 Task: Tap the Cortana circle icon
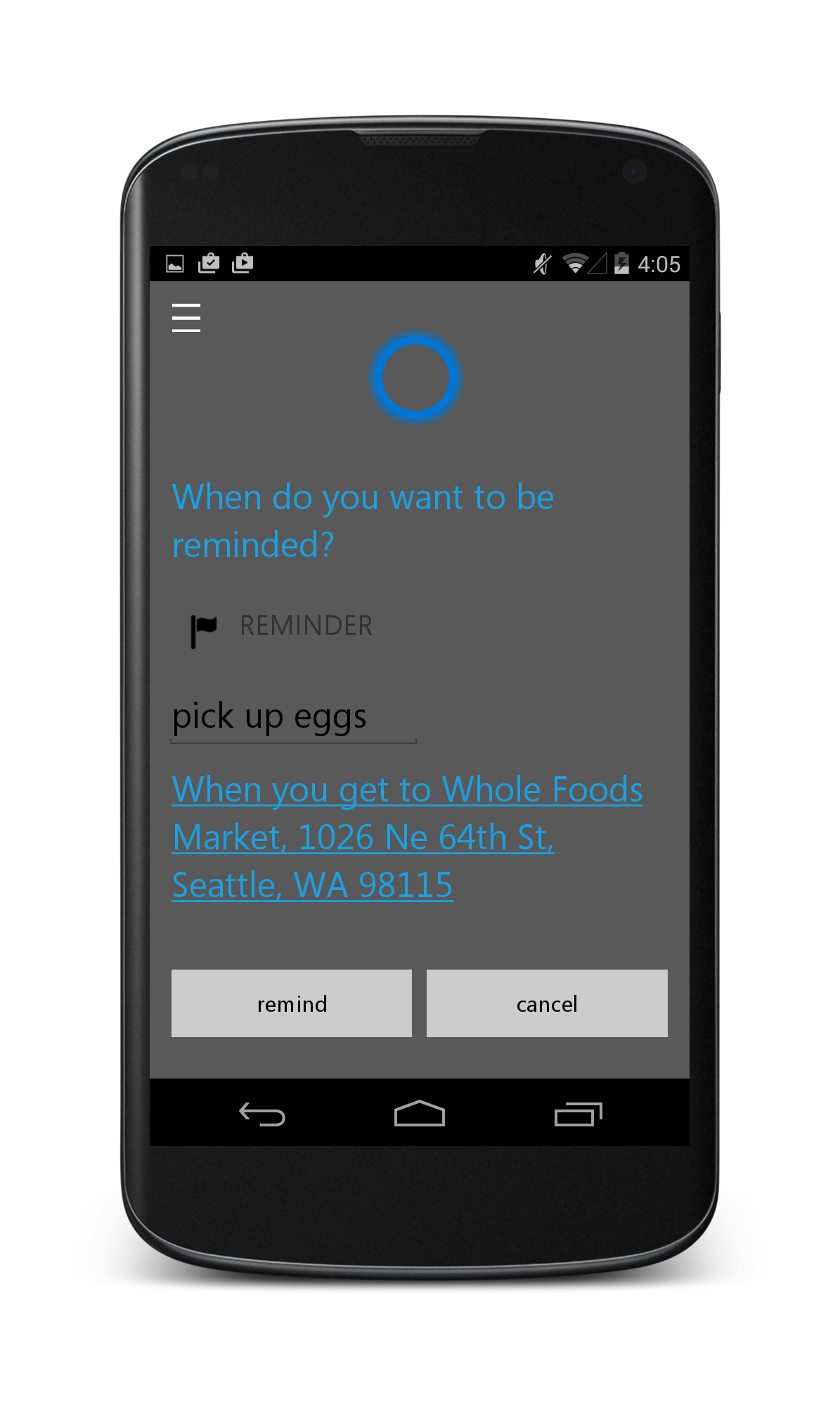coord(415,378)
